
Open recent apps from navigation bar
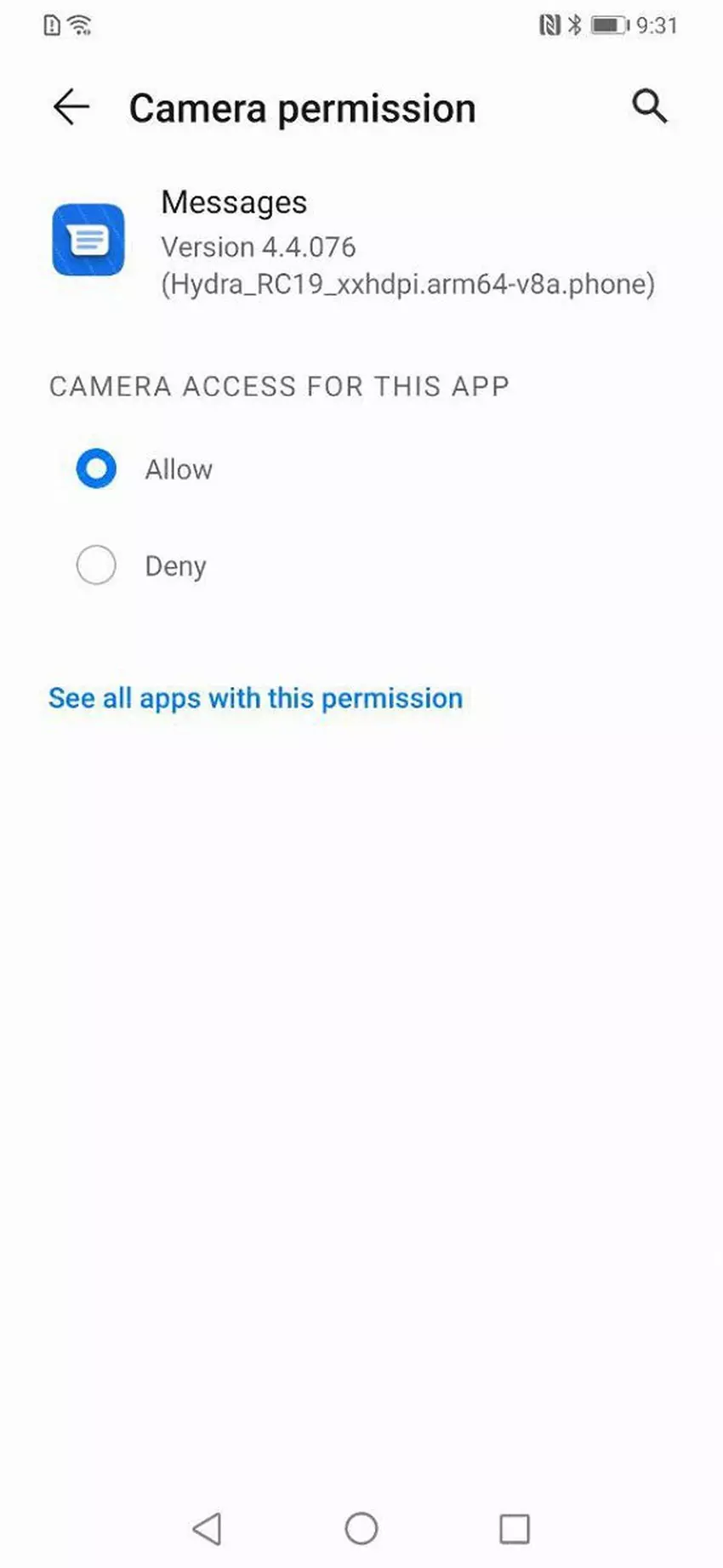tap(515, 1528)
